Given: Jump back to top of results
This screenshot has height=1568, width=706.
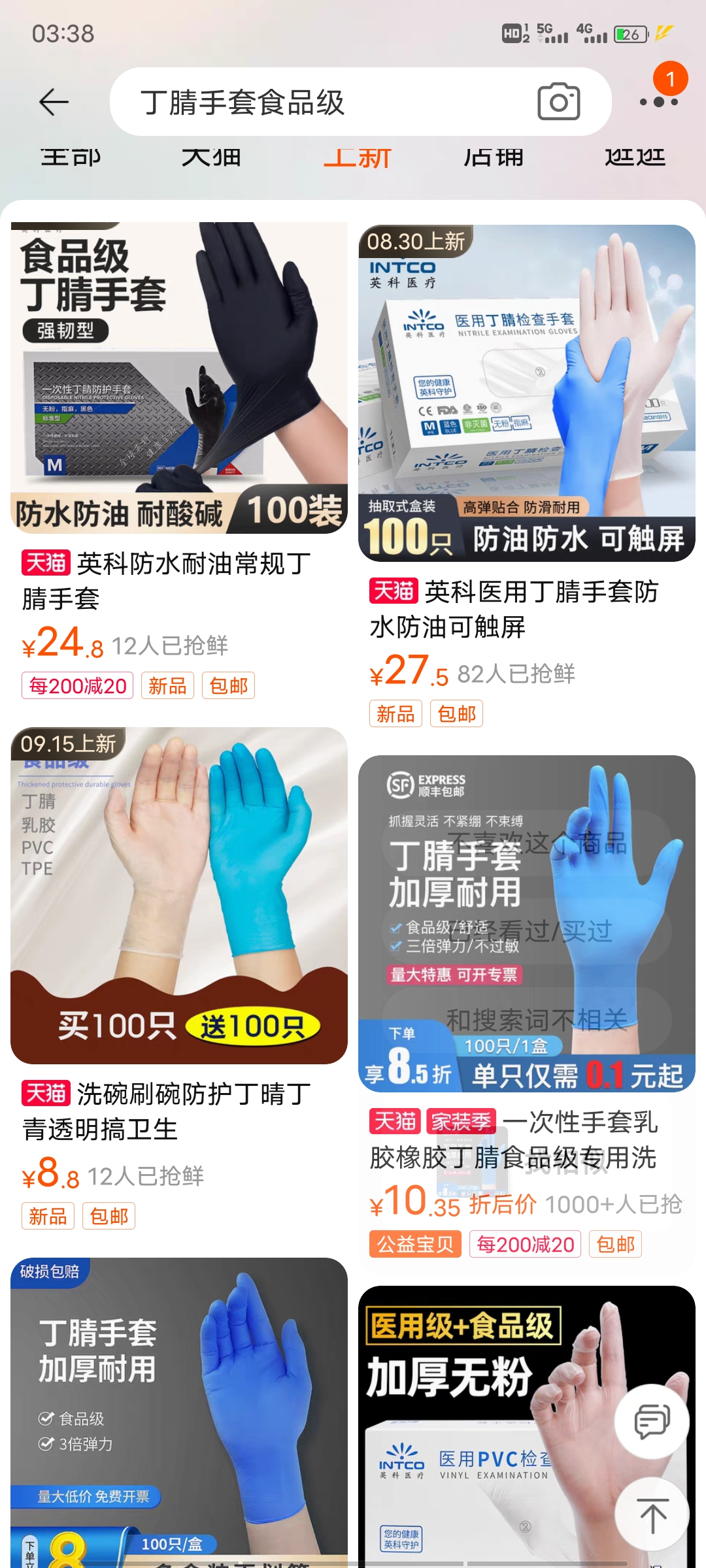Looking at the screenshot, I should (652, 1514).
